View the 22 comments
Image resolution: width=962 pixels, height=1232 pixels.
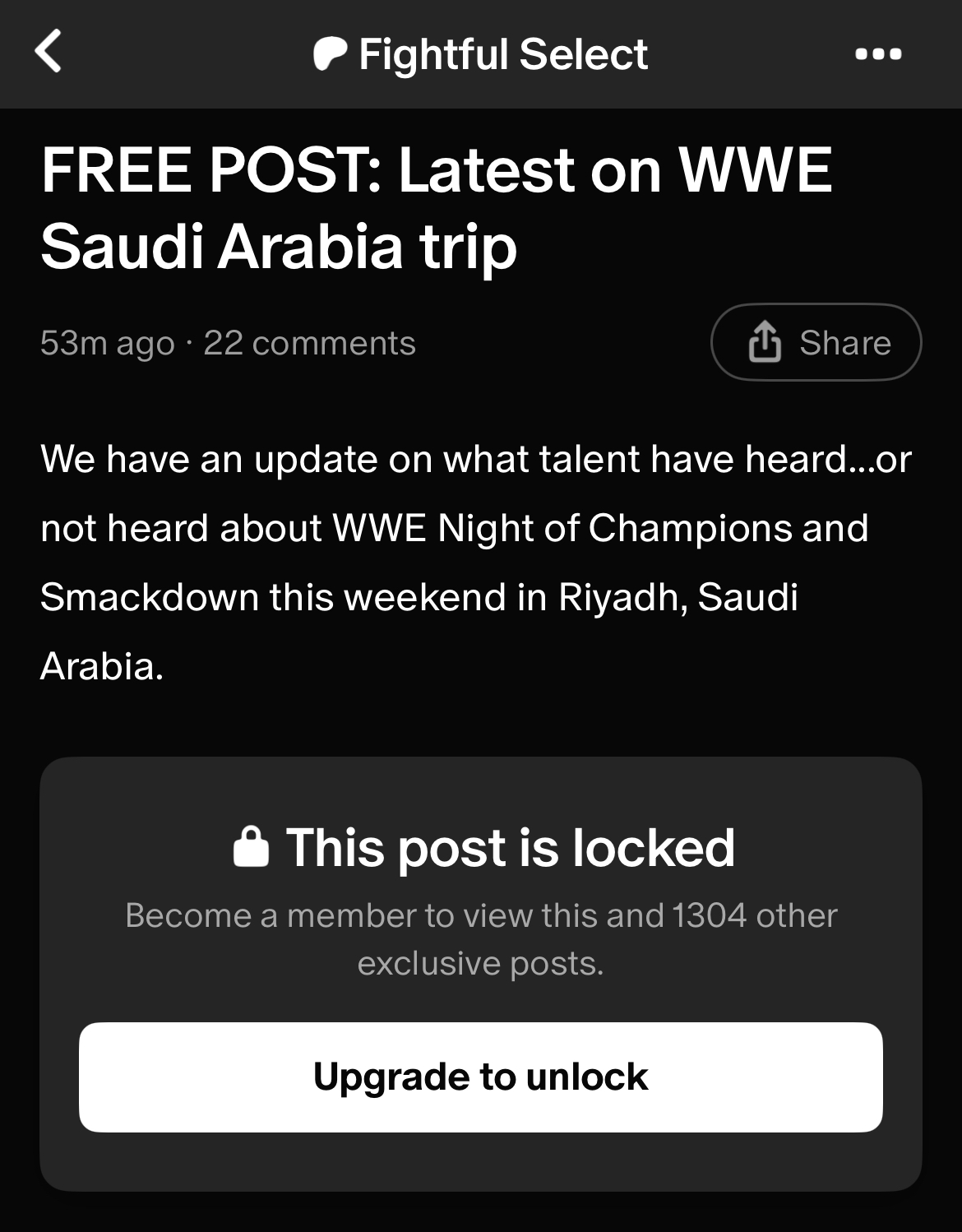(309, 343)
